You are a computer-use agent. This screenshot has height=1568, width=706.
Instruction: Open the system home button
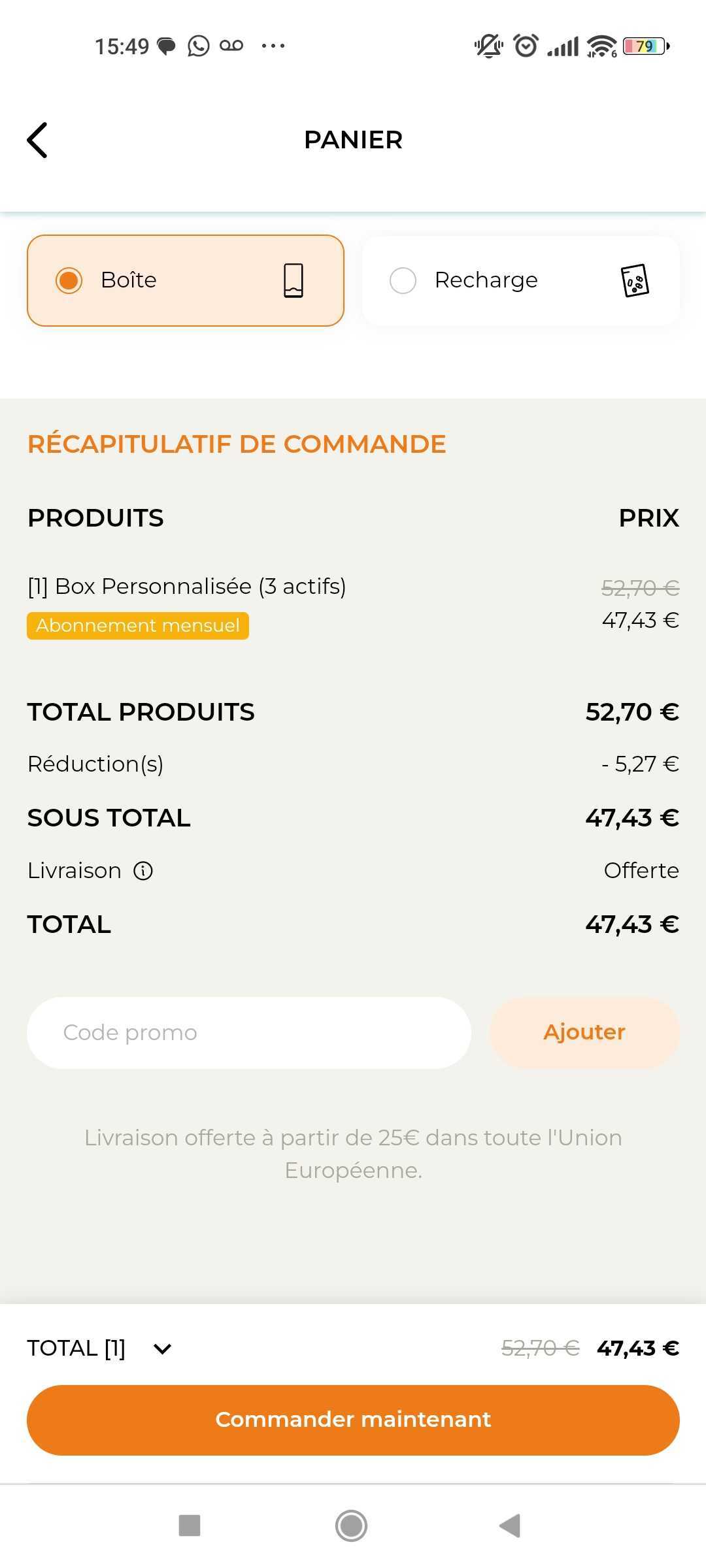tap(352, 1526)
